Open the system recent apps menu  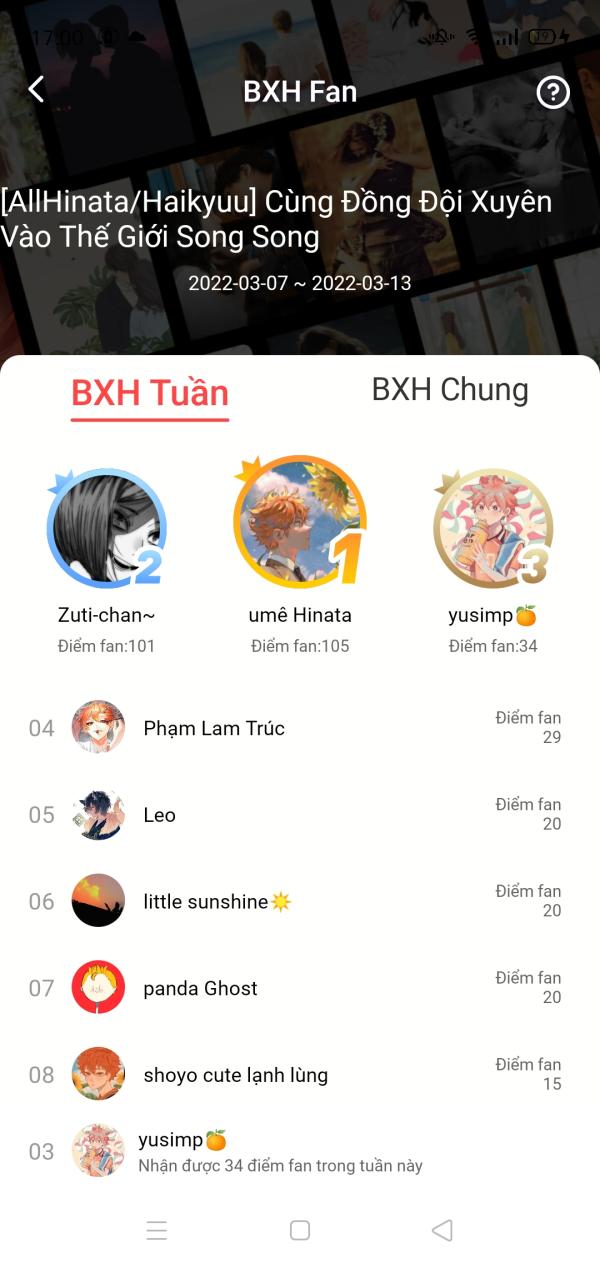(157, 1230)
